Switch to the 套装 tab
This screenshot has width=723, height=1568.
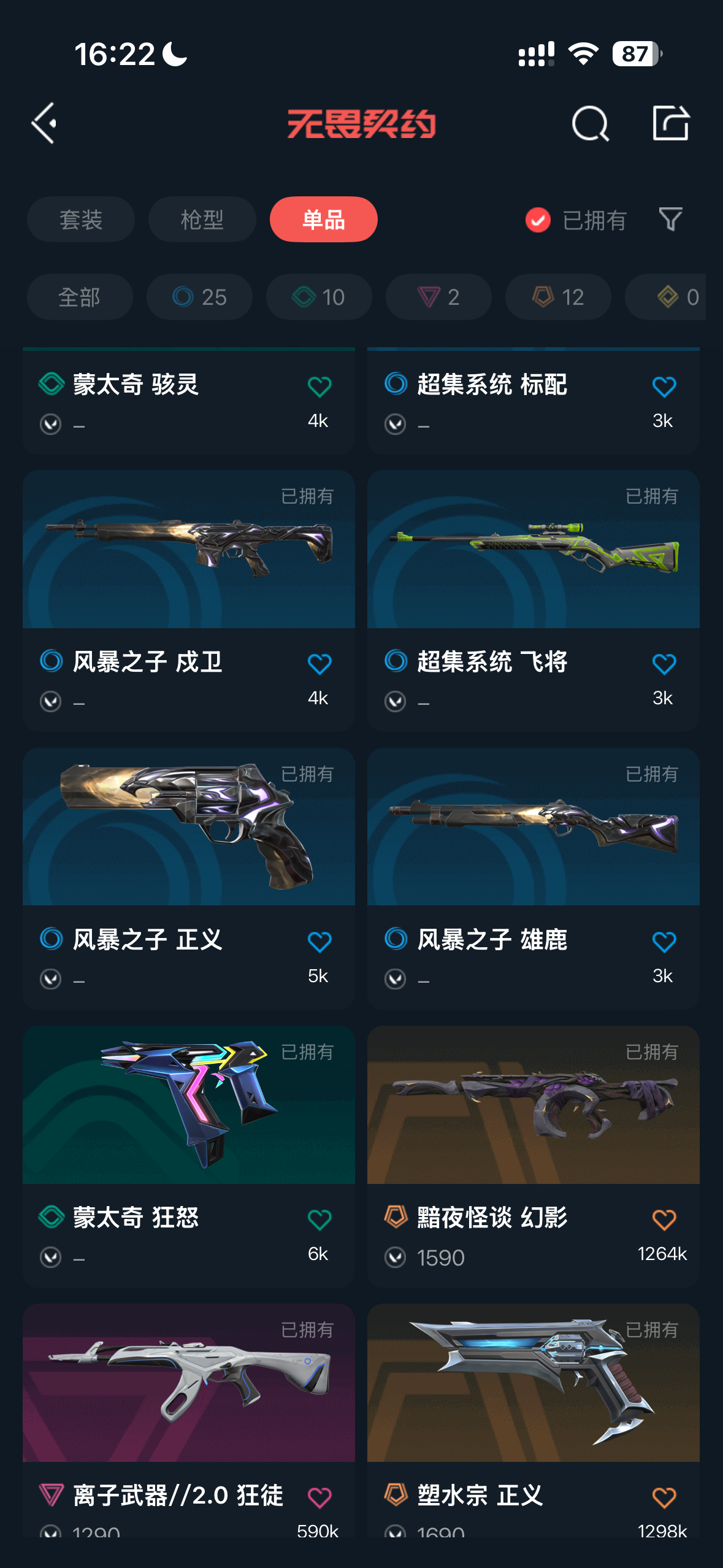click(x=81, y=220)
